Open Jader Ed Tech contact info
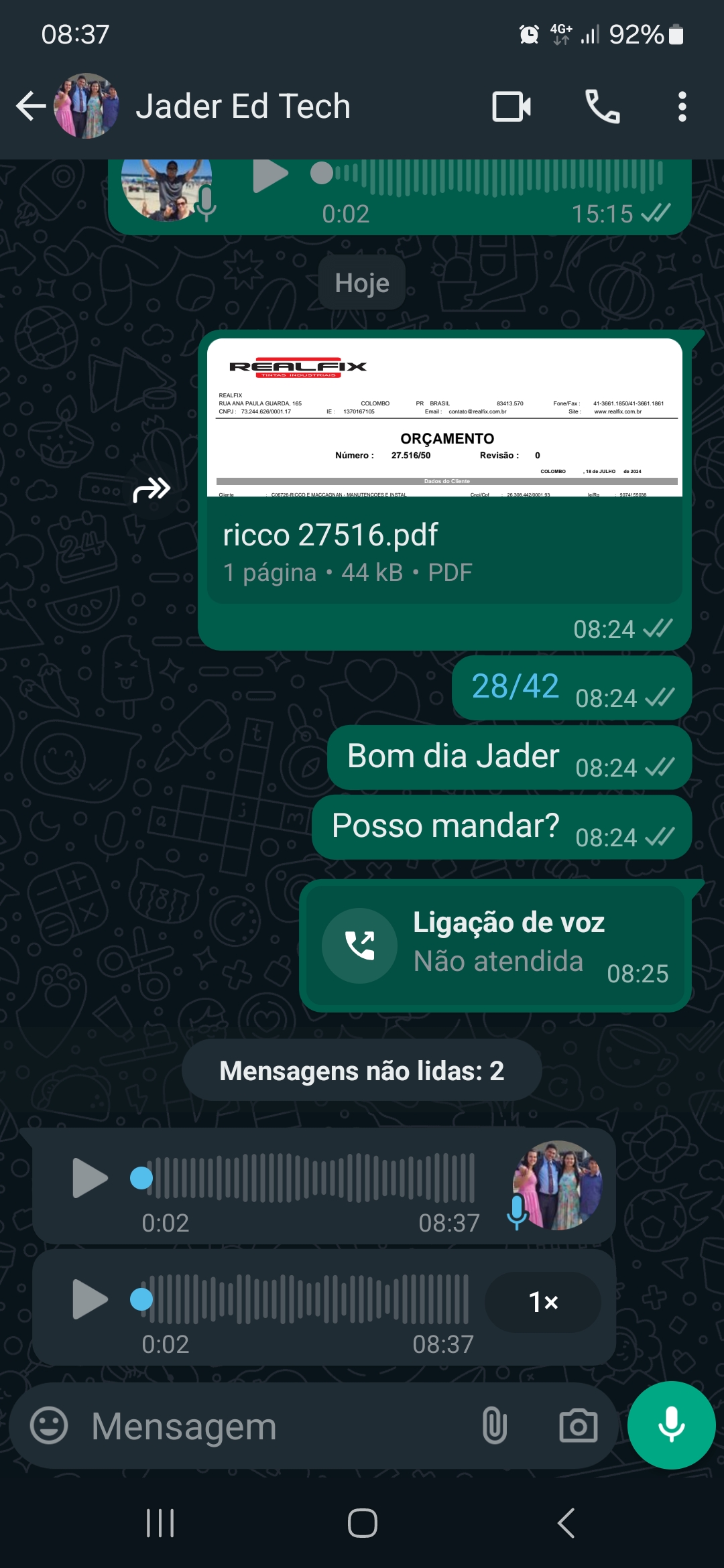 click(243, 107)
